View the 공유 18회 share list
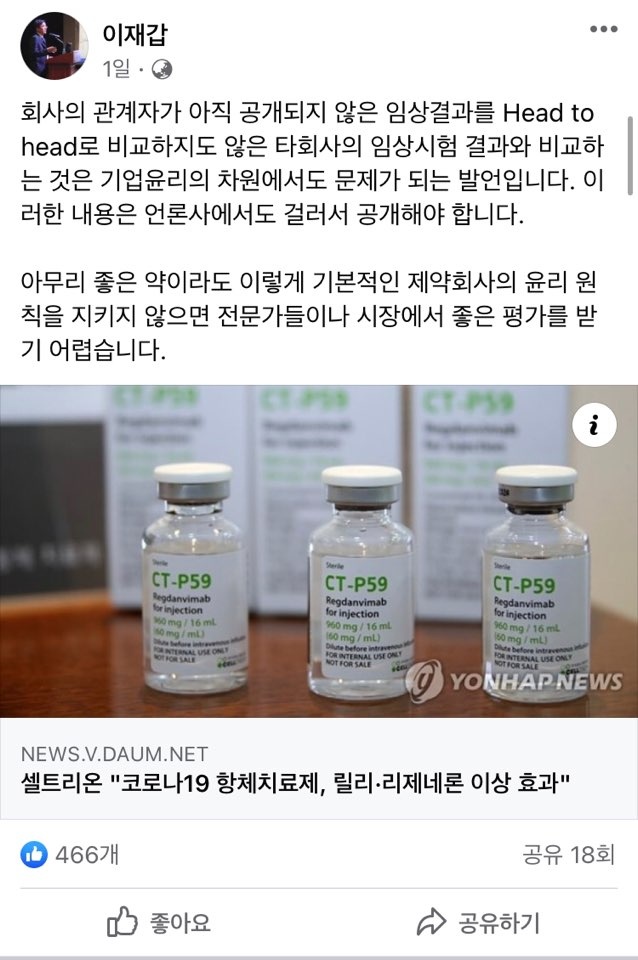The height and width of the screenshot is (960, 638). (568, 854)
